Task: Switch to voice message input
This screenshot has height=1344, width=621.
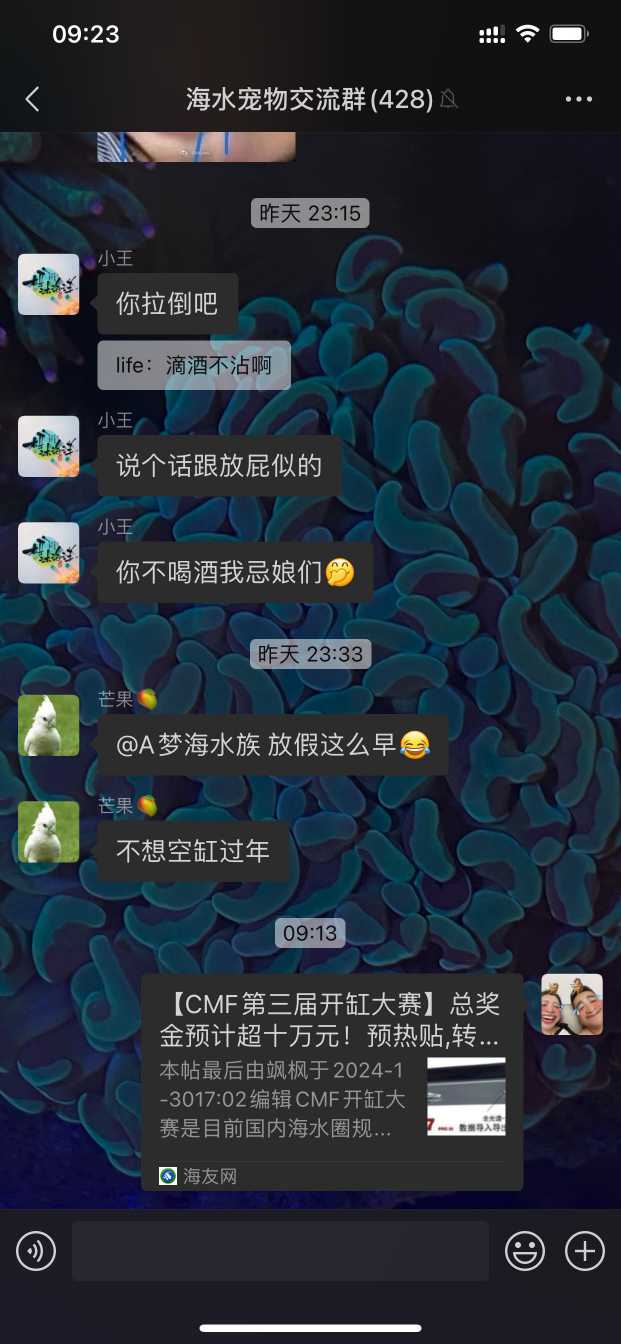Action: [x=36, y=1250]
